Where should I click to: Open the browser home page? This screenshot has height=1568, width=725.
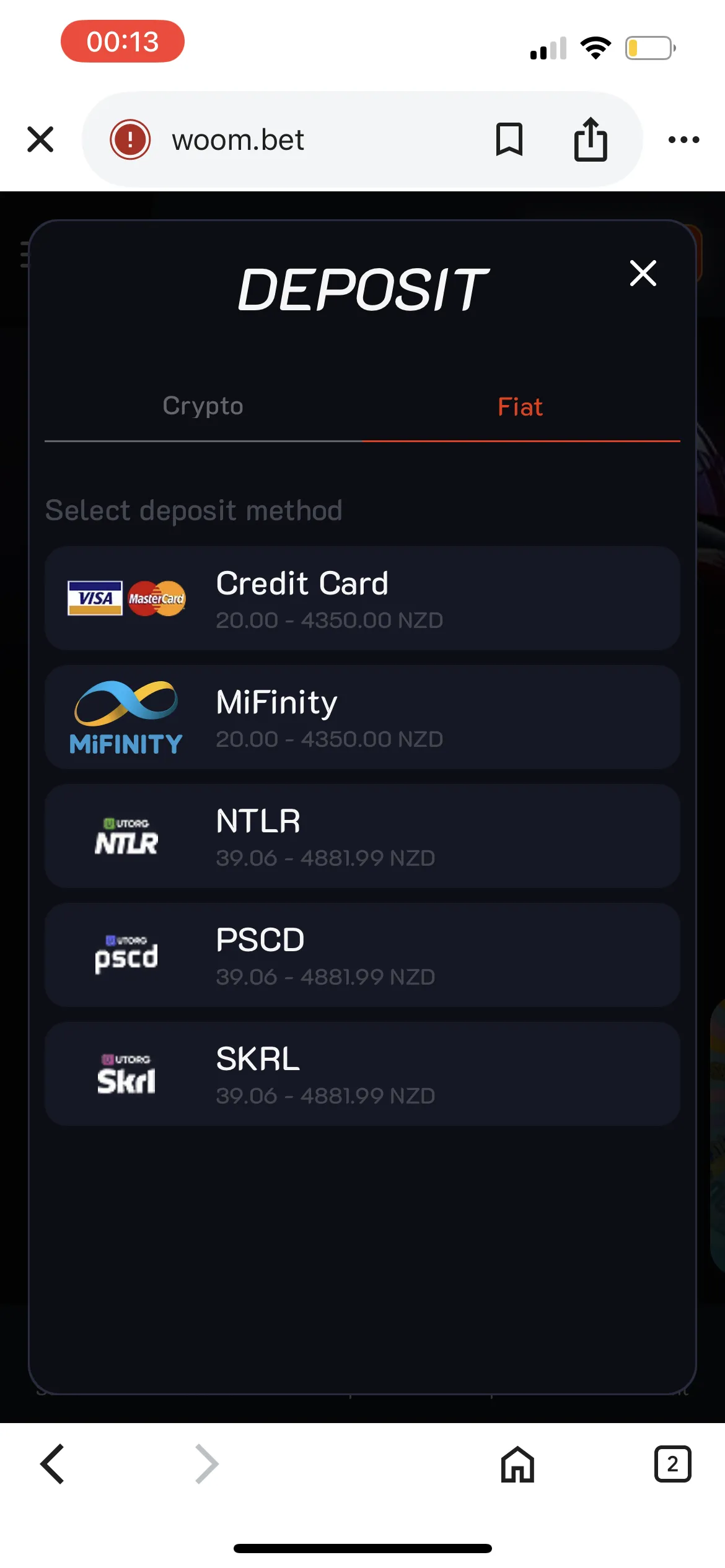click(x=517, y=1464)
